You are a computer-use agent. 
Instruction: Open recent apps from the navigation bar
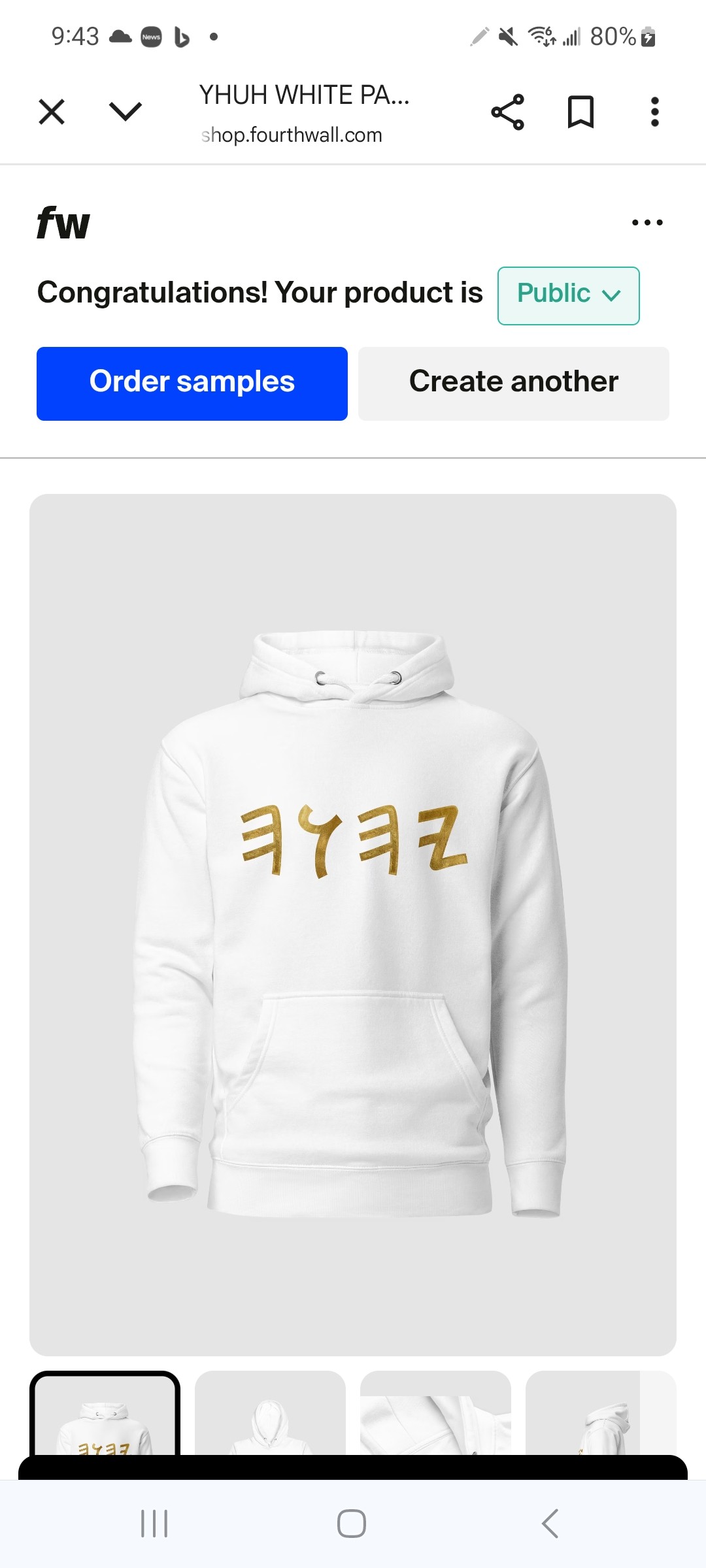pyautogui.click(x=154, y=1524)
